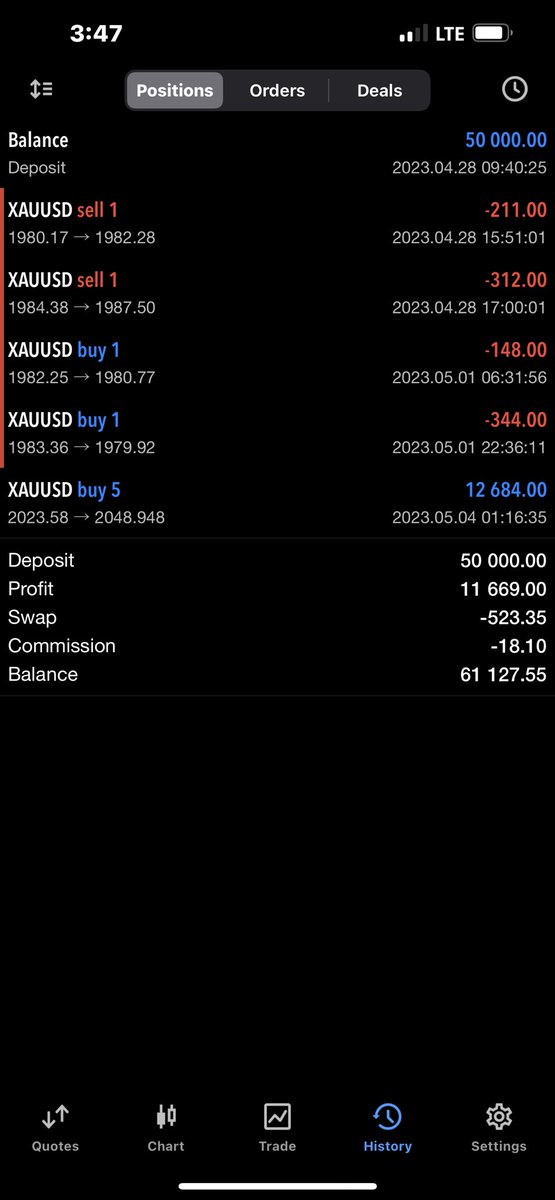Select the Positions segment
Viewport: 555px width, 1200px height.
pos(175,90)
